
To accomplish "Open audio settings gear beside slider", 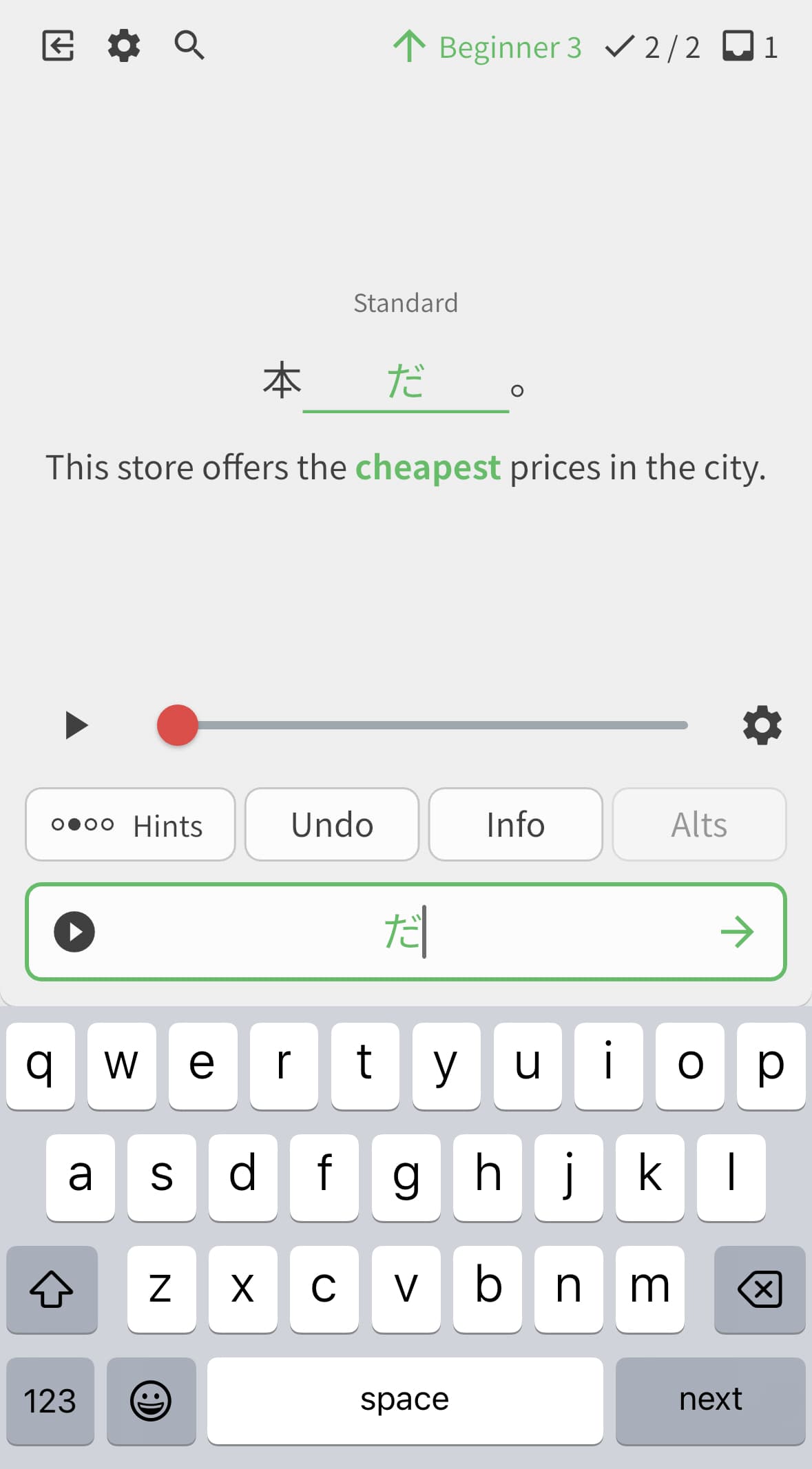I will coord(762,725).
